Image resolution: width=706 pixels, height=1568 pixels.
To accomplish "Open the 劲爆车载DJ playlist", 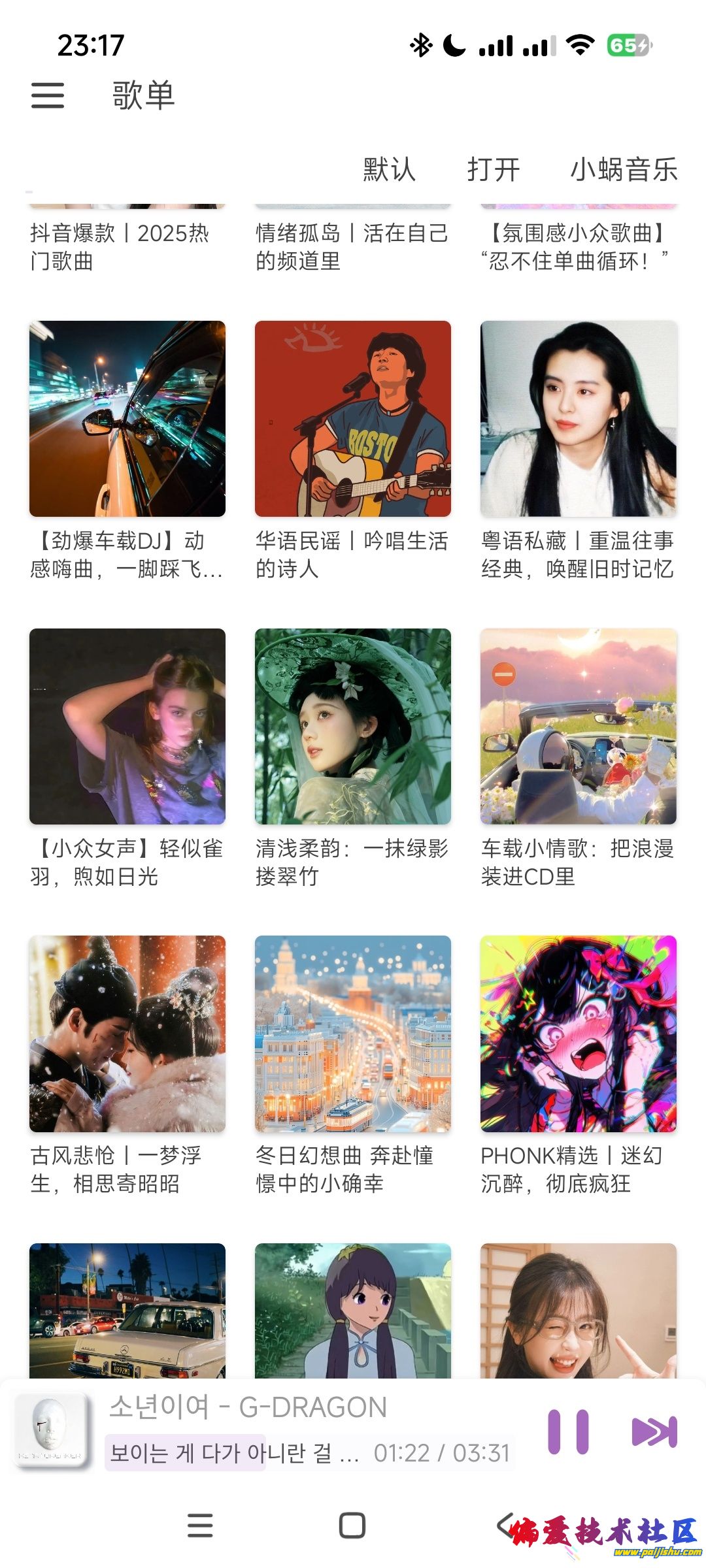I will point(127,419).
